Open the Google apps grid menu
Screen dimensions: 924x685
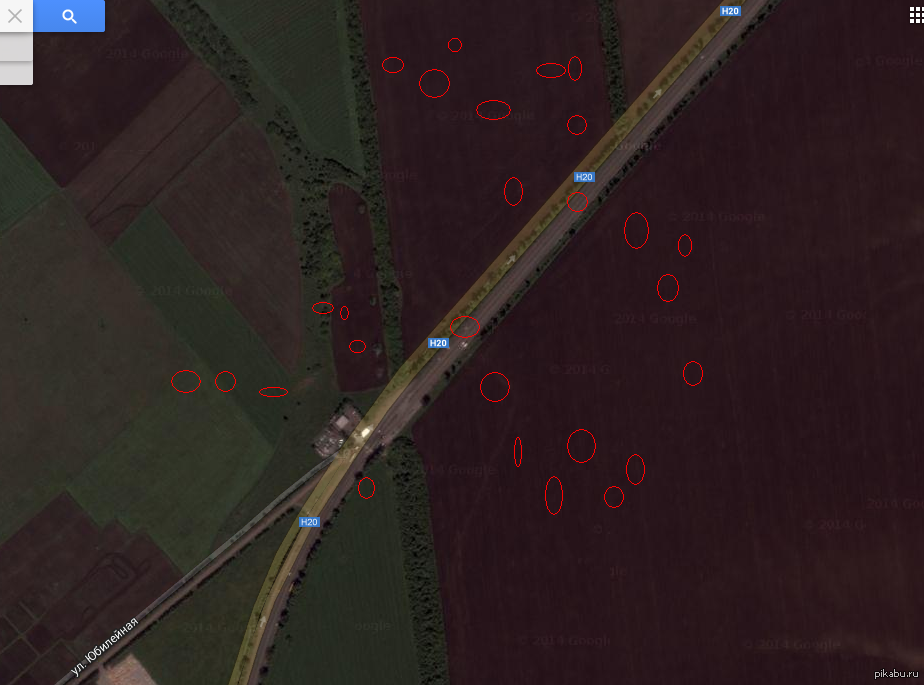click(x=915, y=14)
